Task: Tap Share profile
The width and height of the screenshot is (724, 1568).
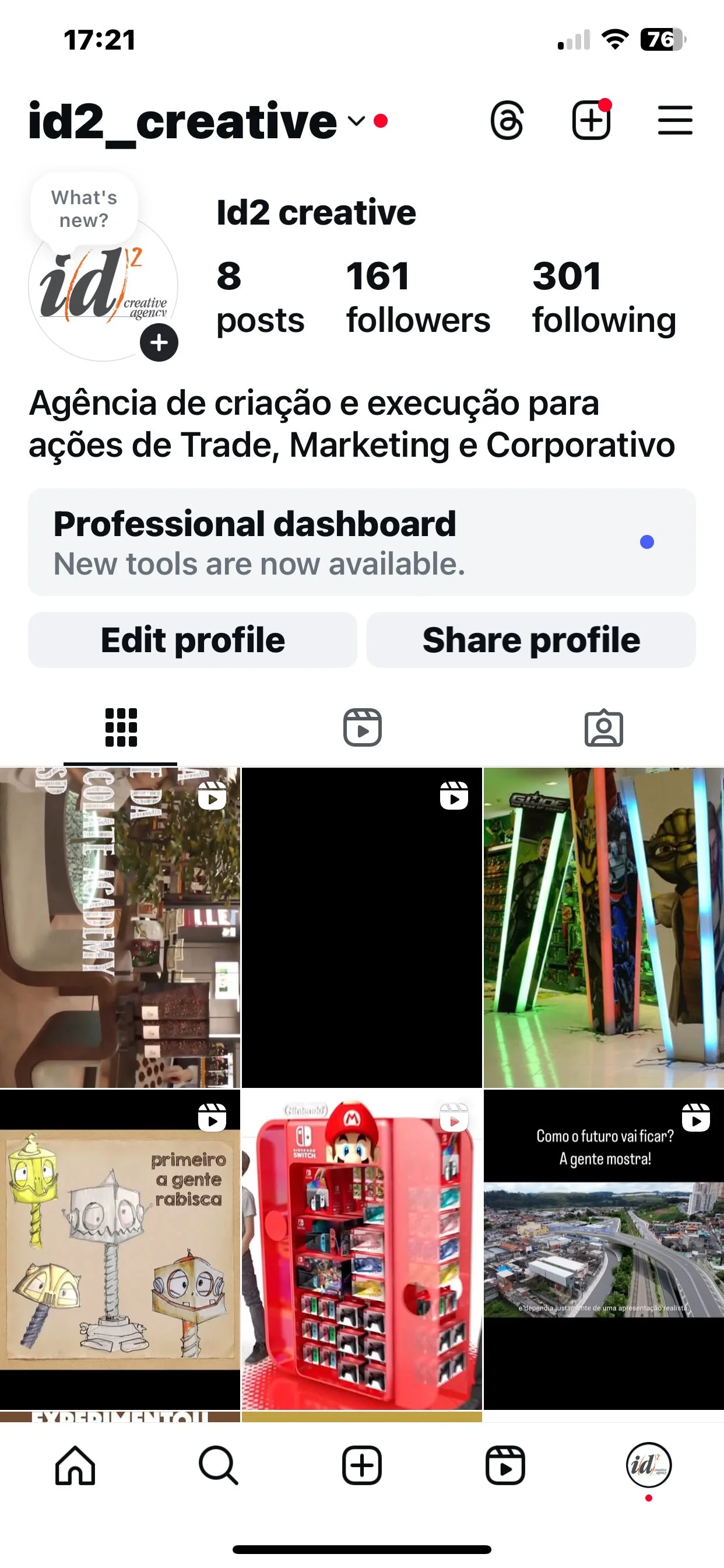Action: point(531,640)
